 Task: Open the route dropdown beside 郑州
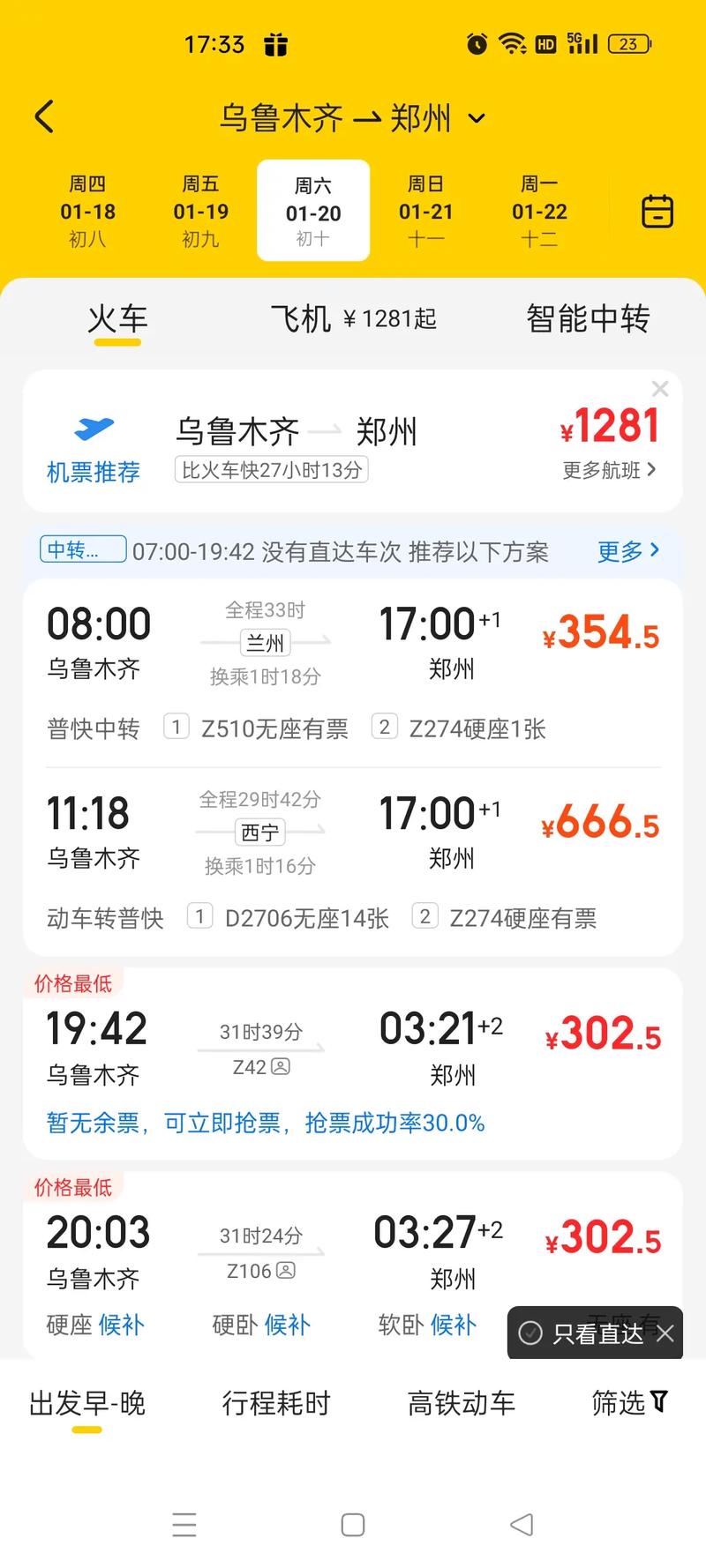(x=477, y=117)
